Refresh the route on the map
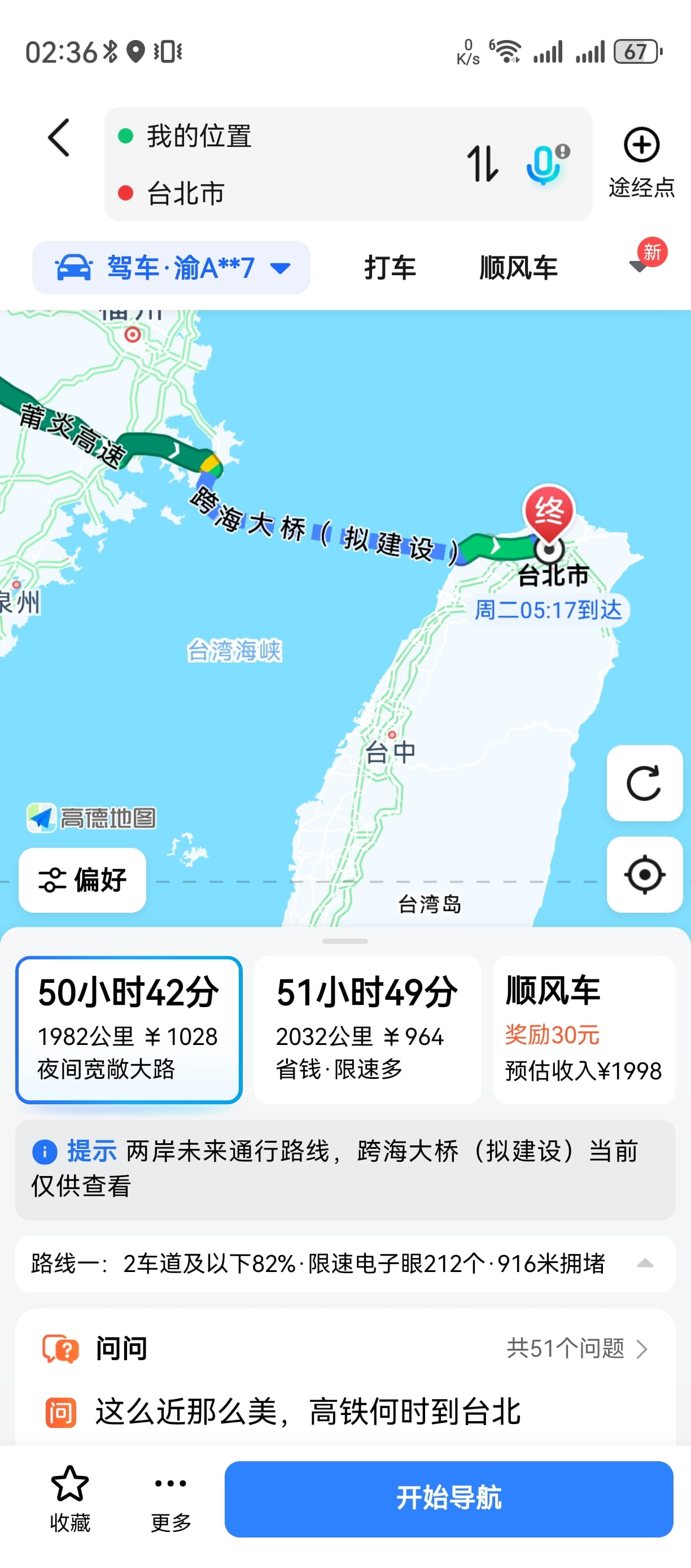This screenshot has height=1568, width=691. pos(644,783)
